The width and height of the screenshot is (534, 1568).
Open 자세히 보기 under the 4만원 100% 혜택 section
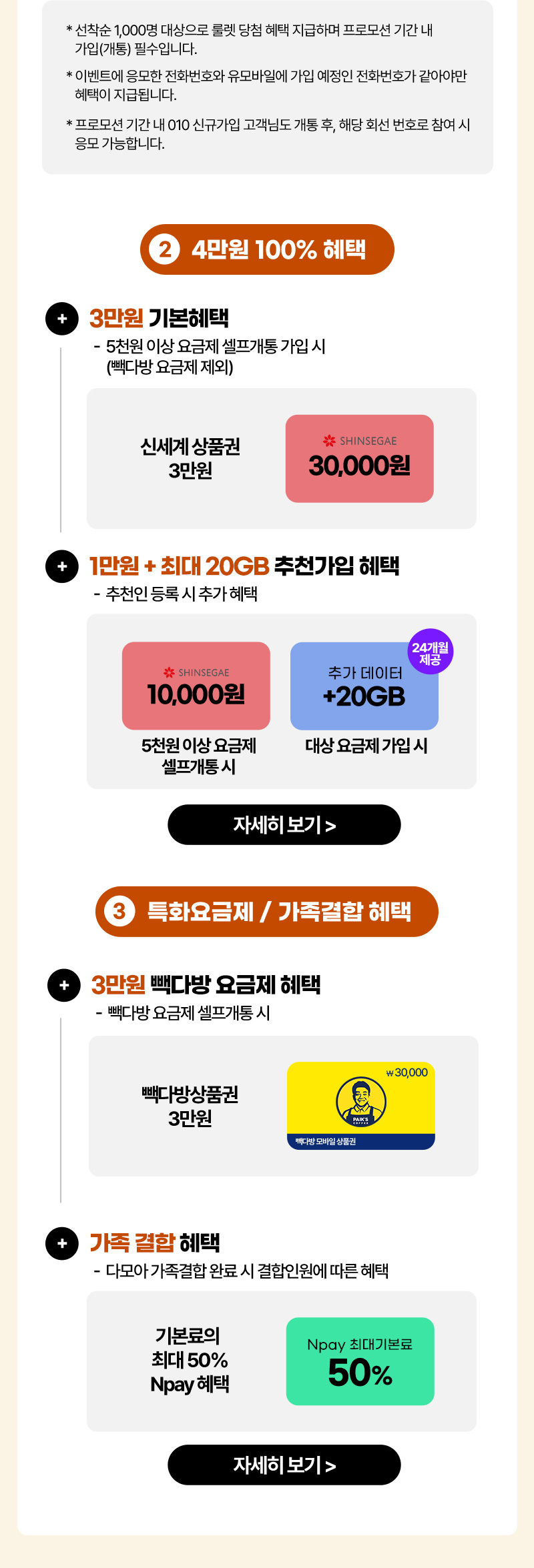(x=284, y=825)
